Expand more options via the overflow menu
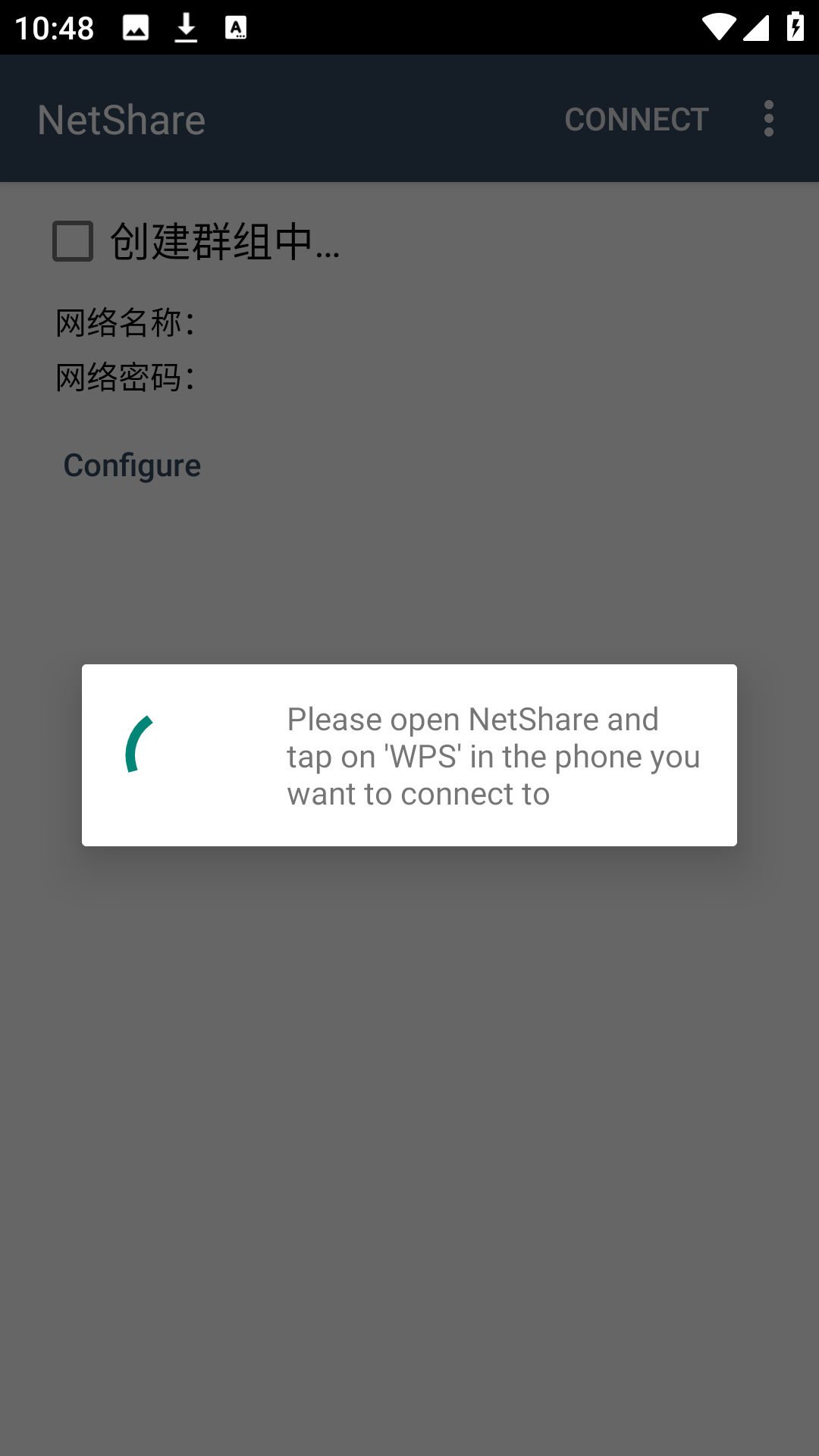 (x=768, y=118)
